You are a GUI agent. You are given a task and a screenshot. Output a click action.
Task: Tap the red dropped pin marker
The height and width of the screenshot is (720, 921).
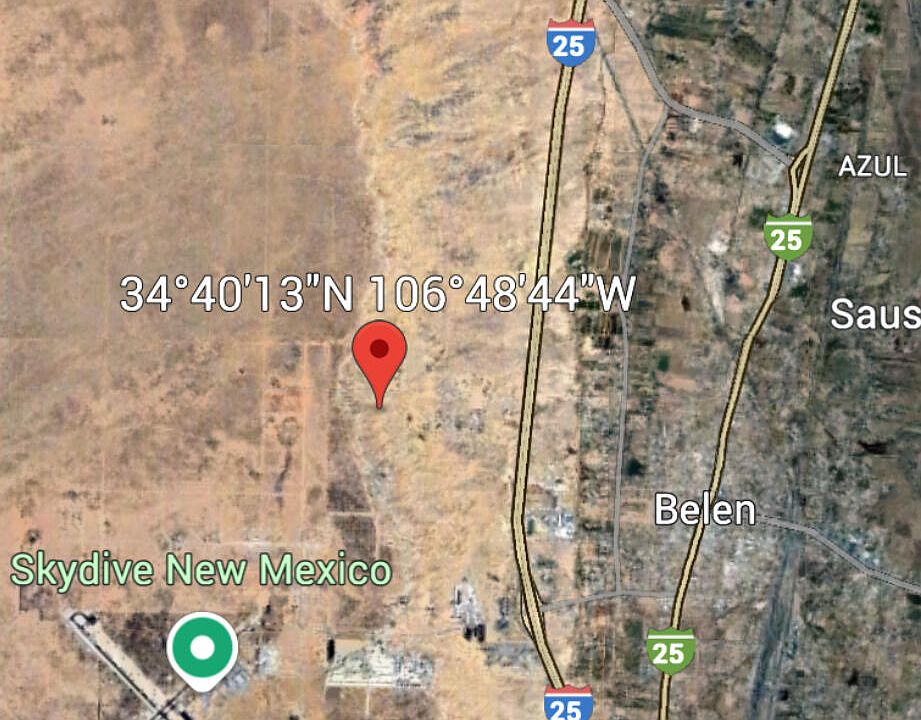click(380, 353)
